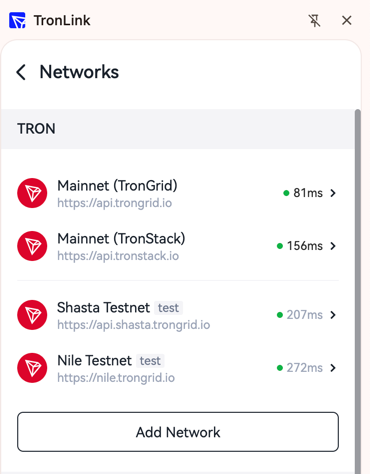Image resolution: width=370 pixels, height=474 pixels.
Task: Go back from the Networks screen
Action: coord(21,72)
